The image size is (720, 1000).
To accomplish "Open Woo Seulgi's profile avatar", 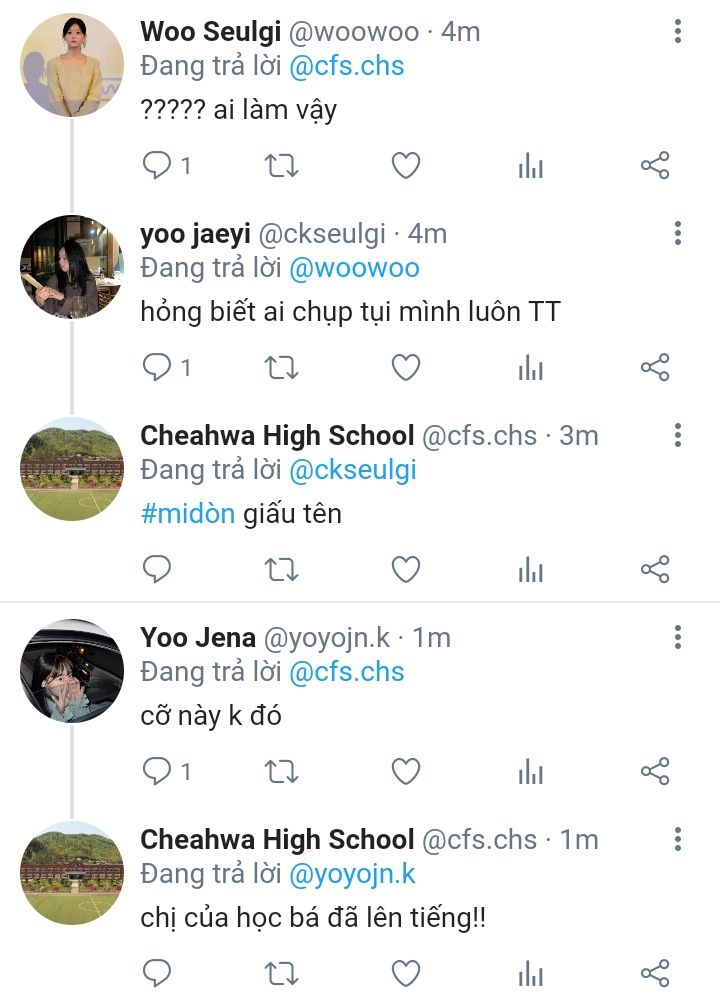I will [x=72, y=65].
